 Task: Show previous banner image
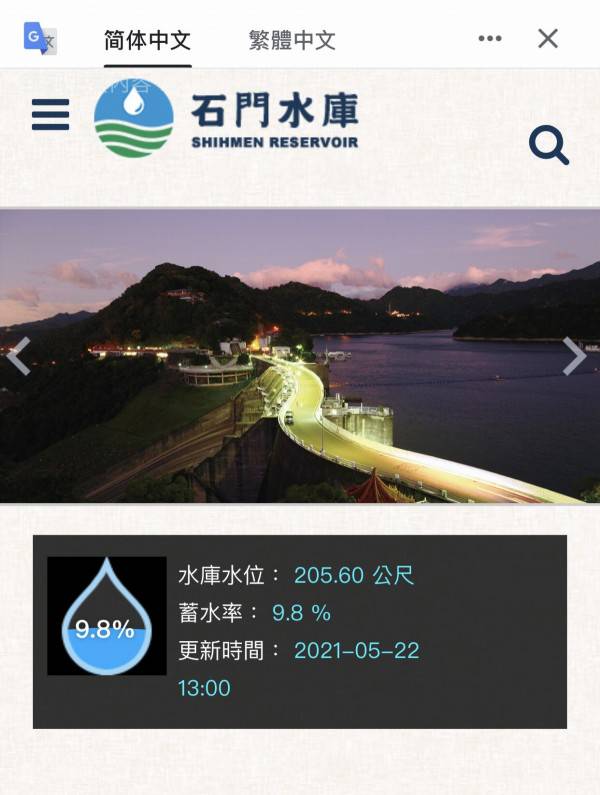pyautogui.click(x=18, y=356)
